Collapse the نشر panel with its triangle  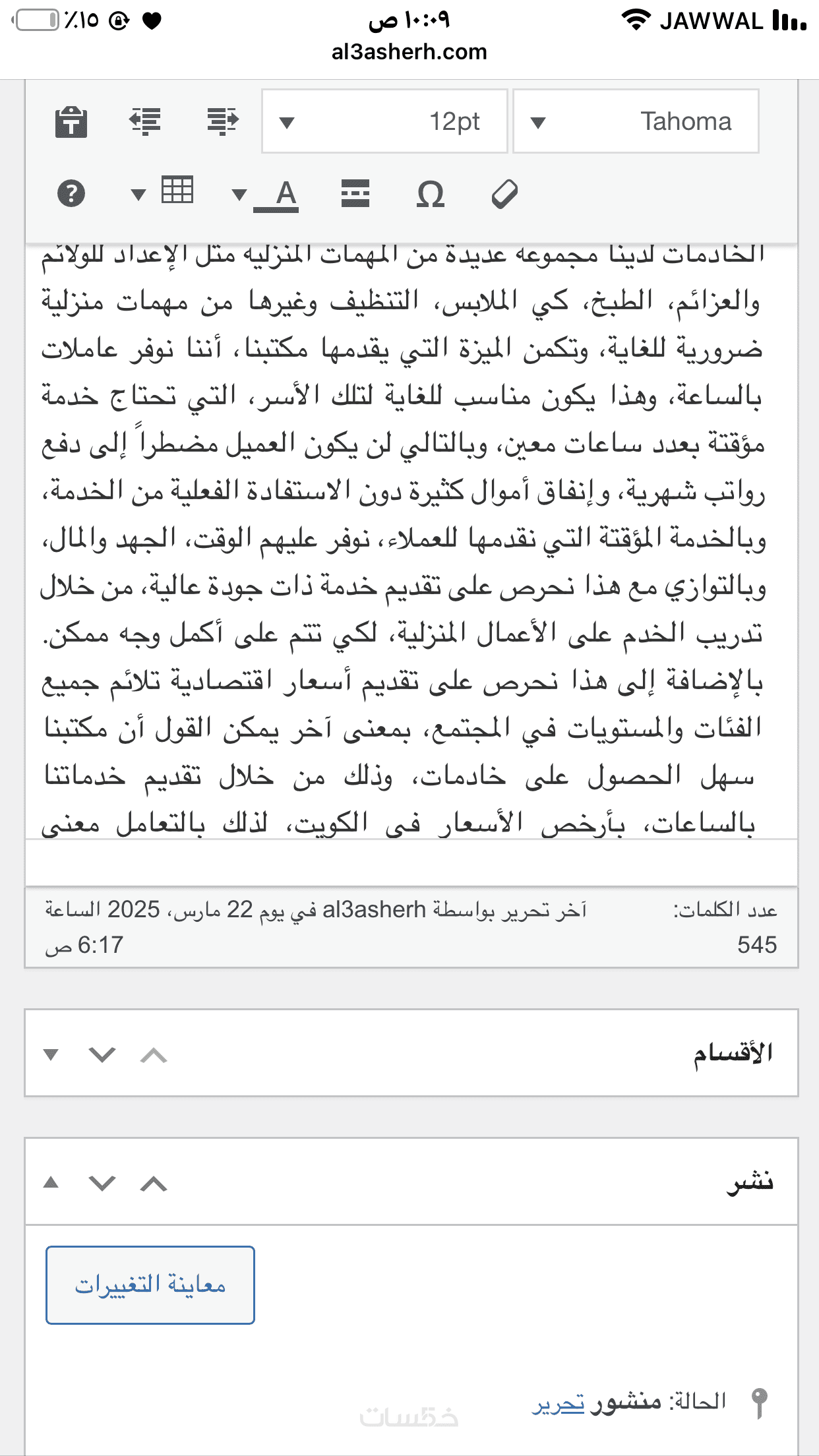pyautogui.click(x=51, y=1182)
